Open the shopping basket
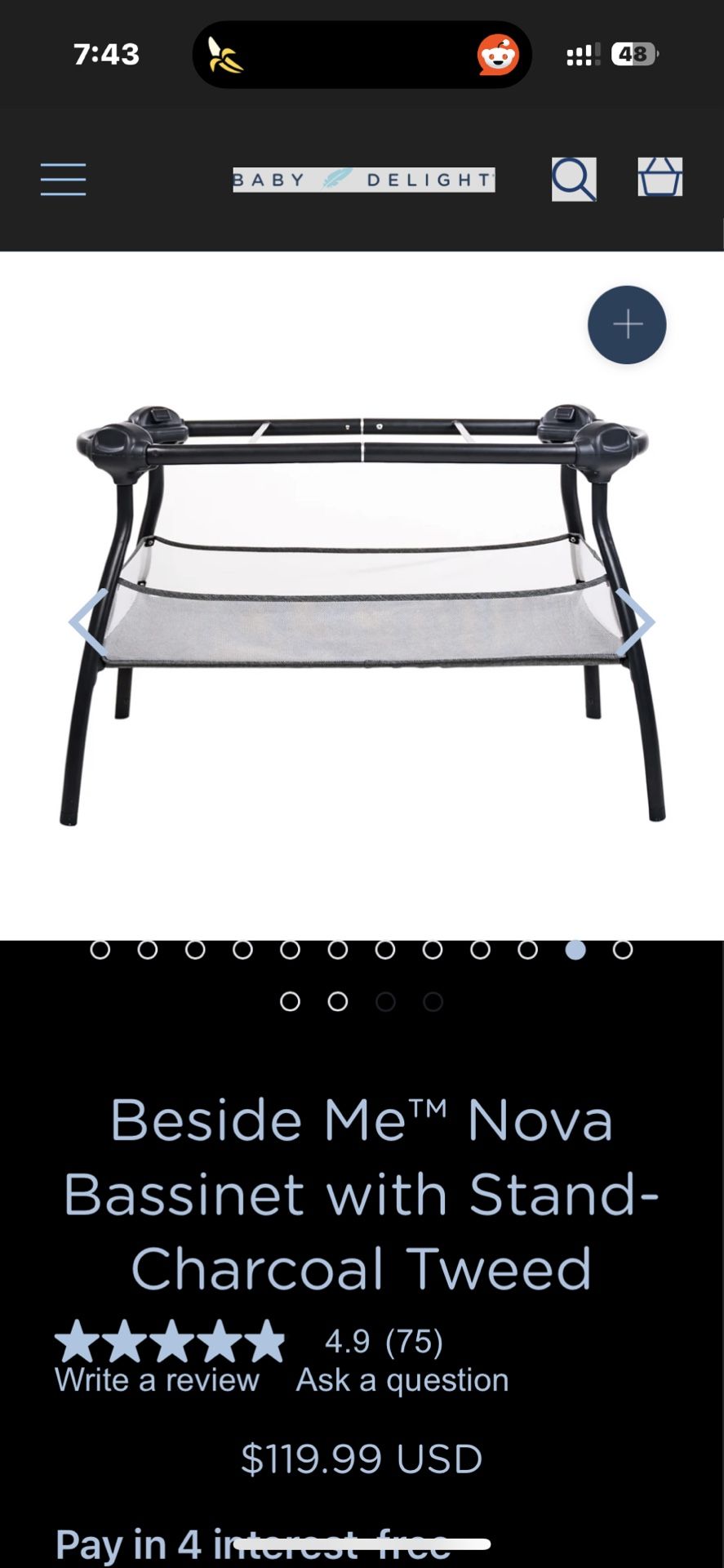The image size is (724, 1568). click(660, 177)
